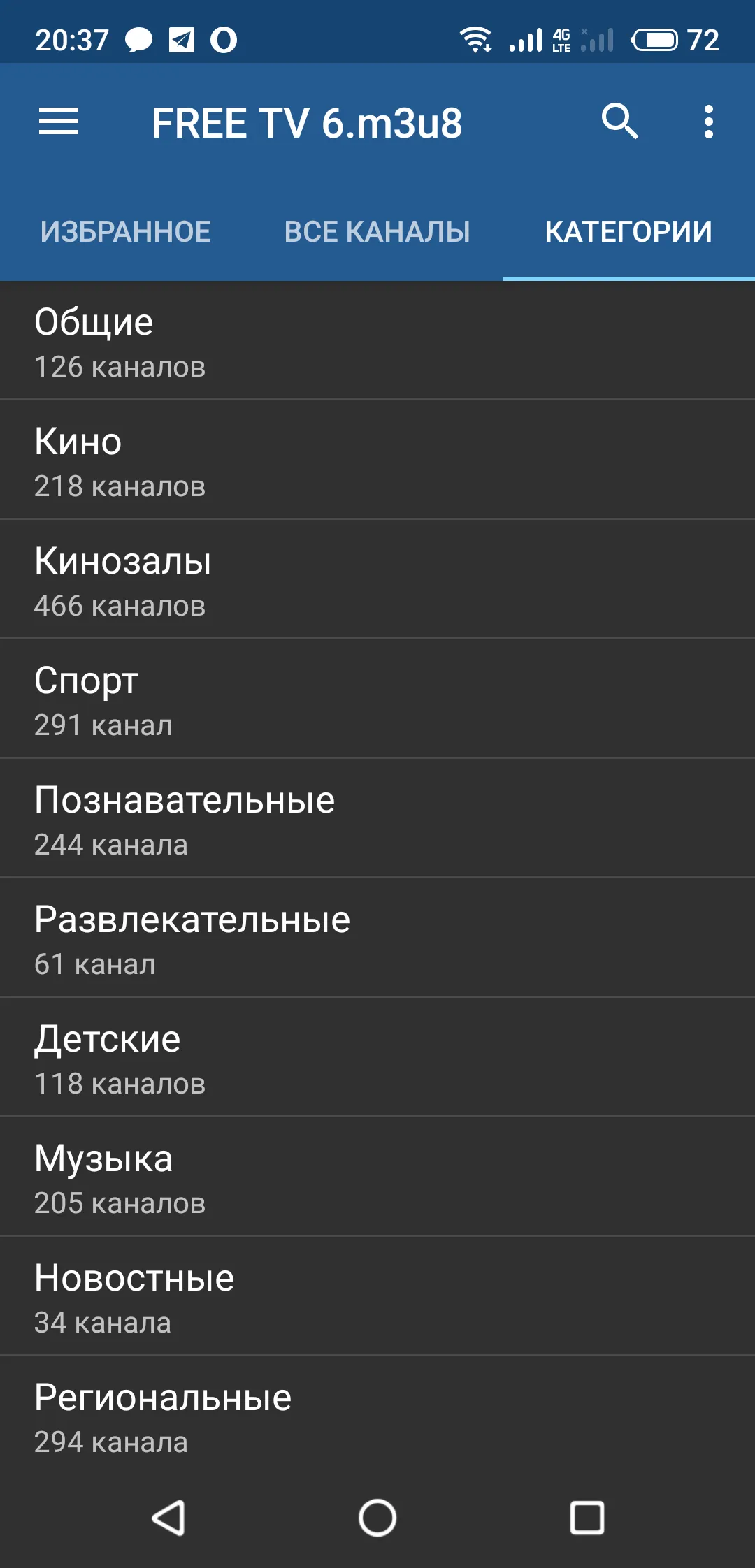Switch to the Избранное tab
This screenshot has width=755, height=1568.
[126, 231]
